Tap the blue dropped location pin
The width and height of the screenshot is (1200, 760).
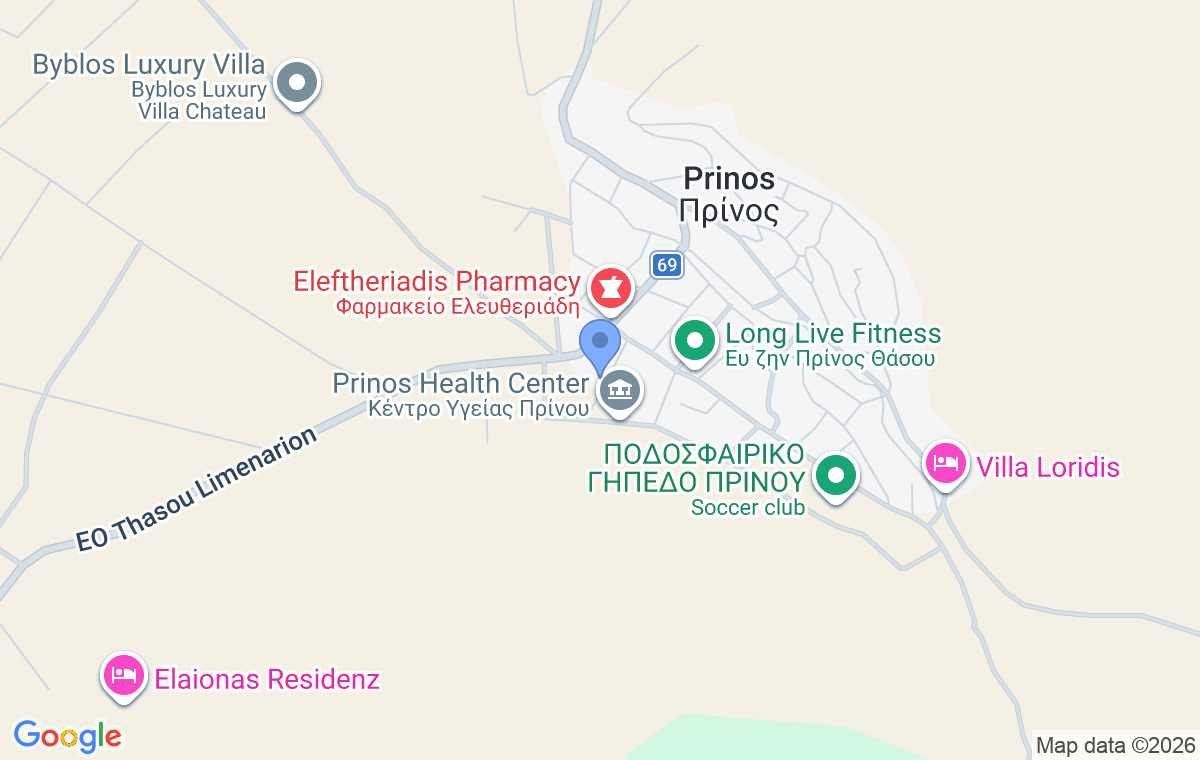[x=600, y=343]
